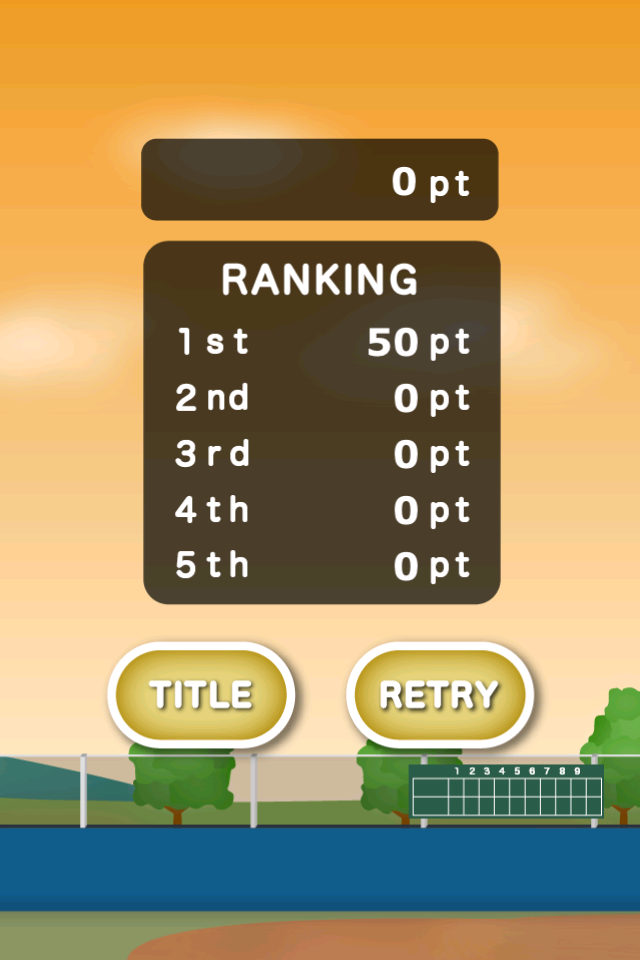Return to the TITLE screen

[201, 695]
